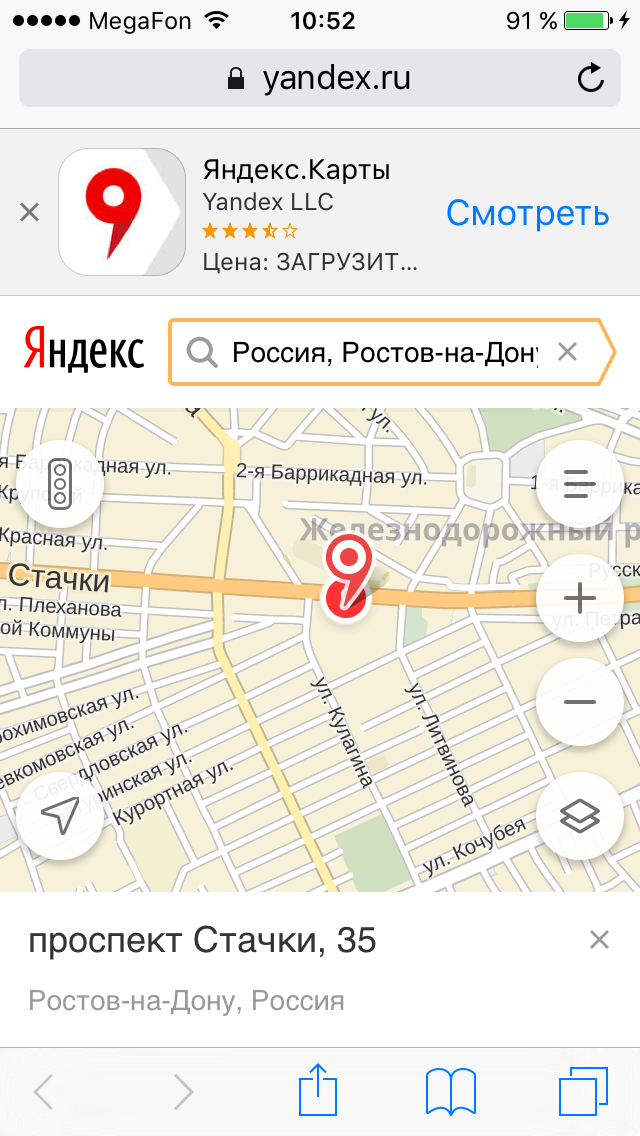Zoom out of the map

580,702
